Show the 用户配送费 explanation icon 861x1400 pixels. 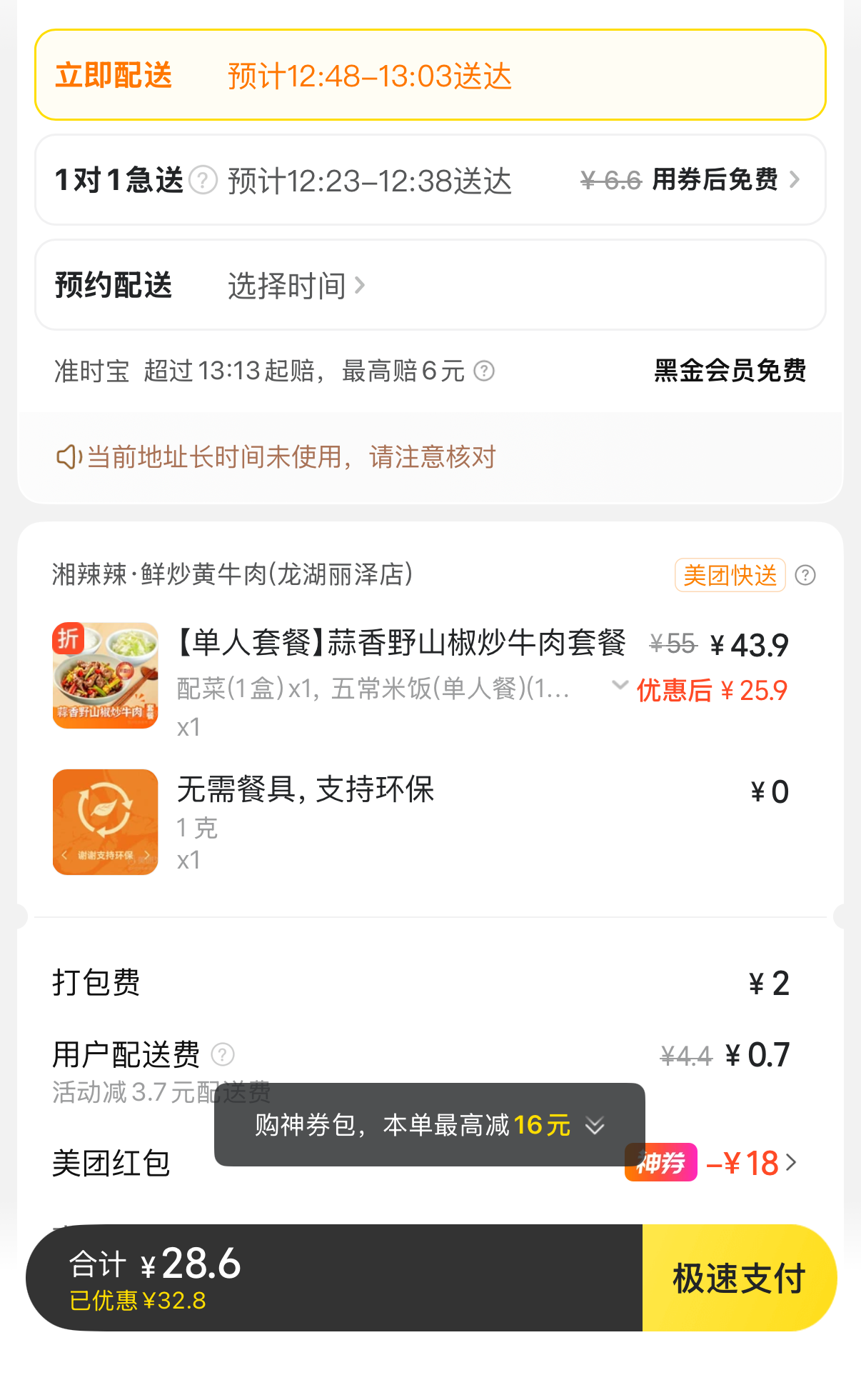pyautogui.click(x=223, y=1054)
